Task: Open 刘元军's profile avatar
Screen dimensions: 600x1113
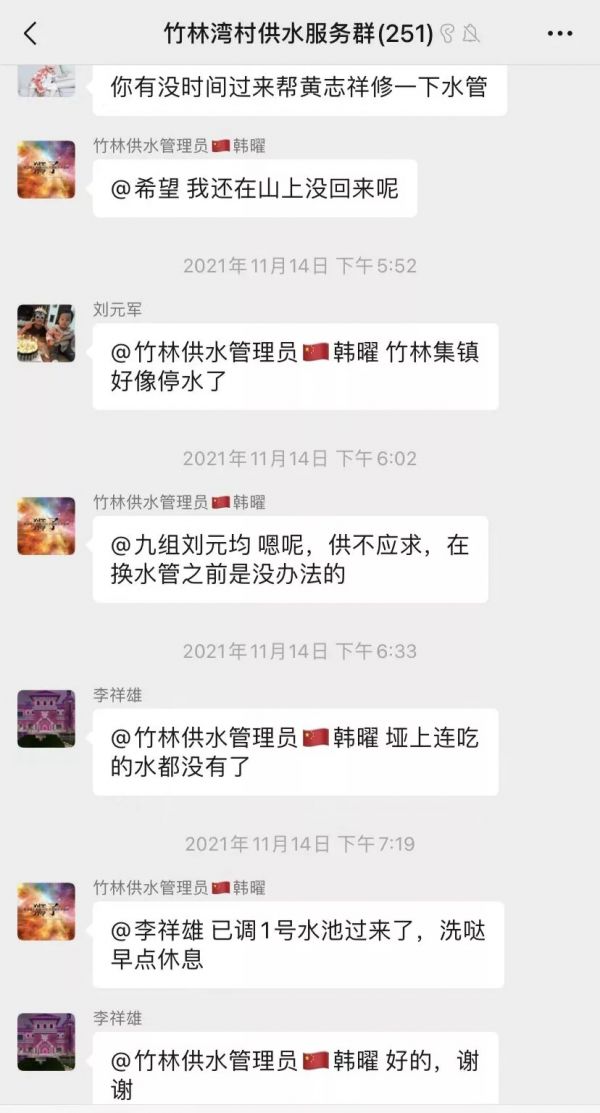Action: [46, 333]
